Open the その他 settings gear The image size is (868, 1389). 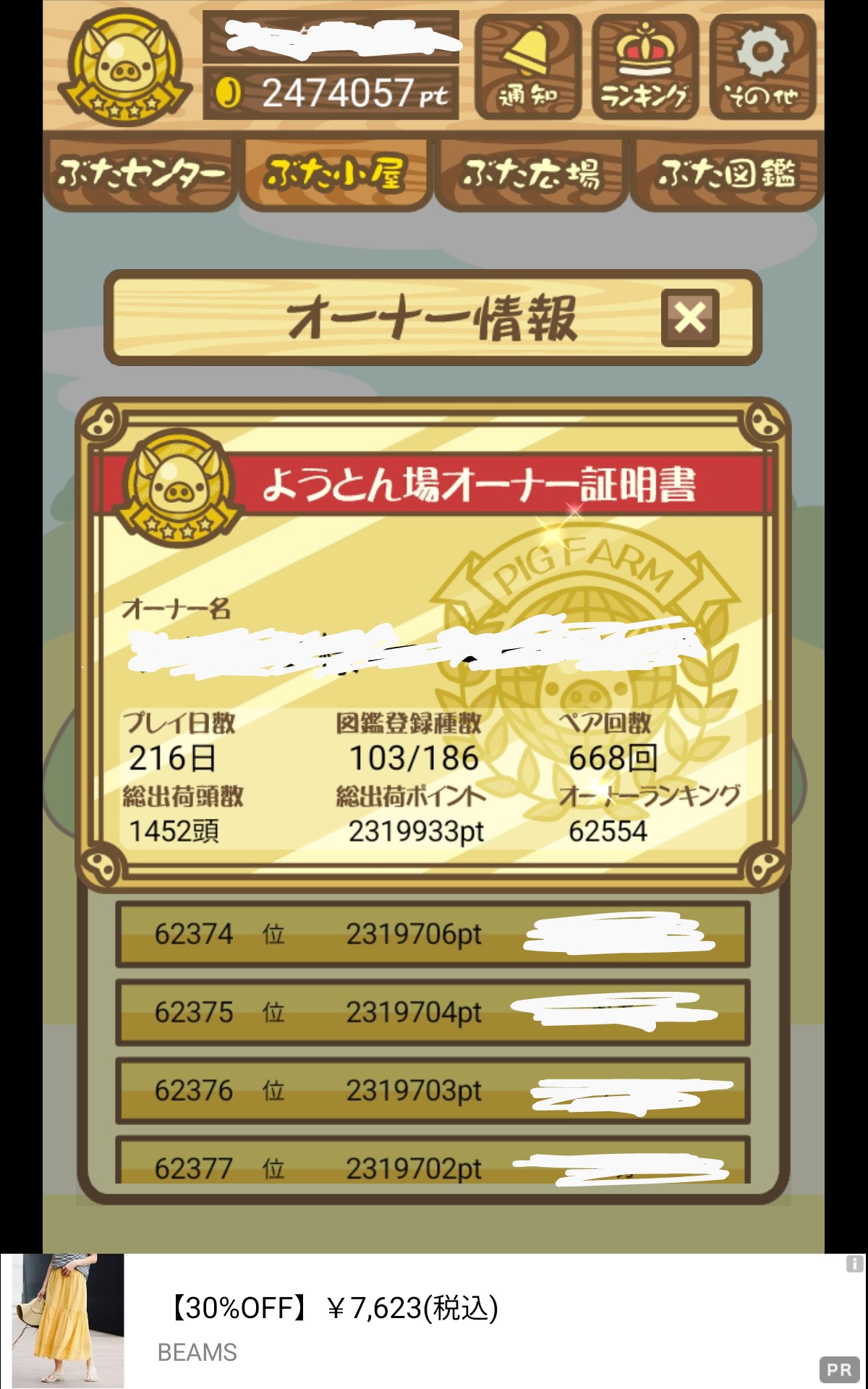(x=762, y=67)
